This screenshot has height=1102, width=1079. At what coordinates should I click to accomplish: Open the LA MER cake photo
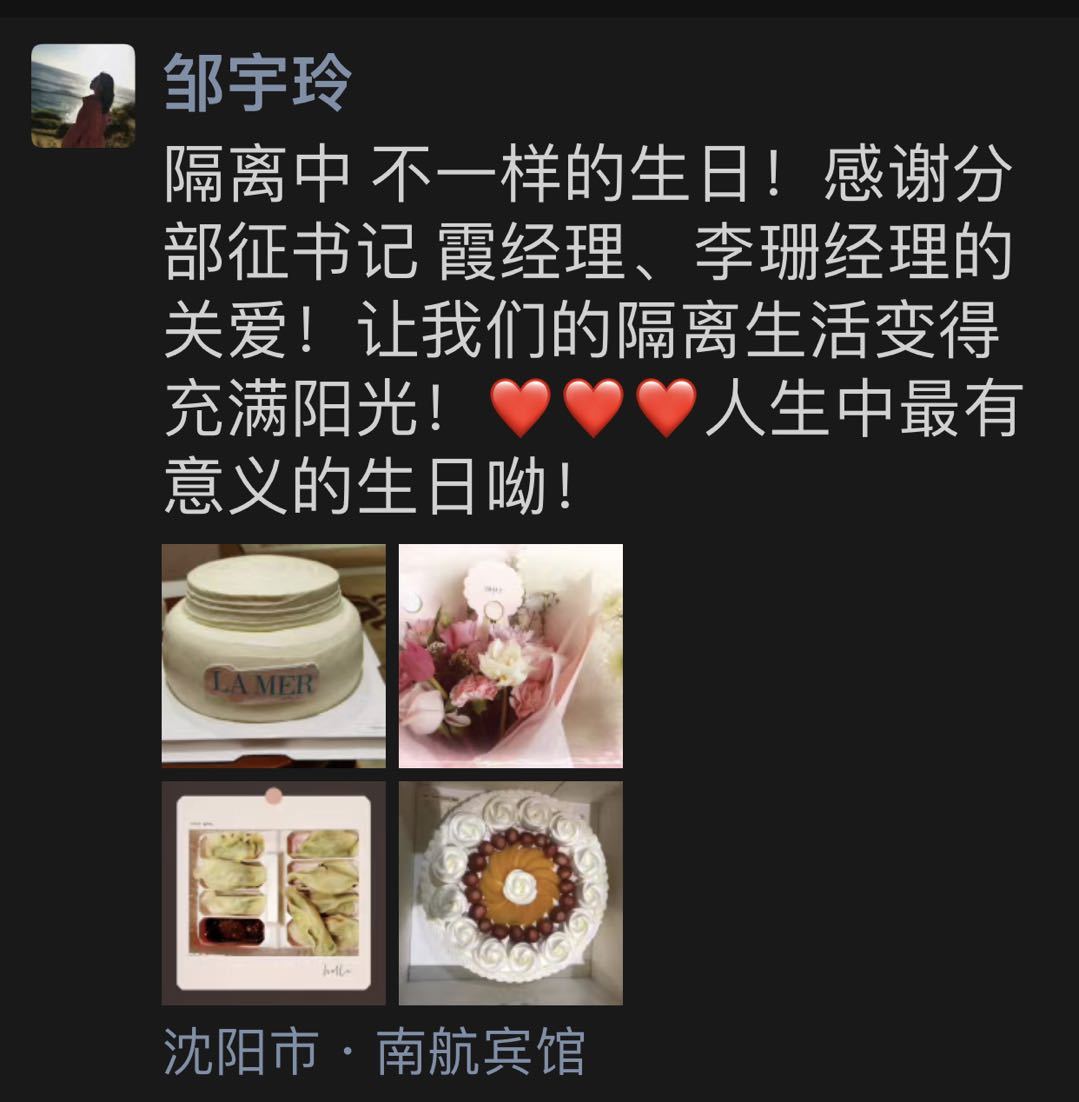click(x=273, y=655)
